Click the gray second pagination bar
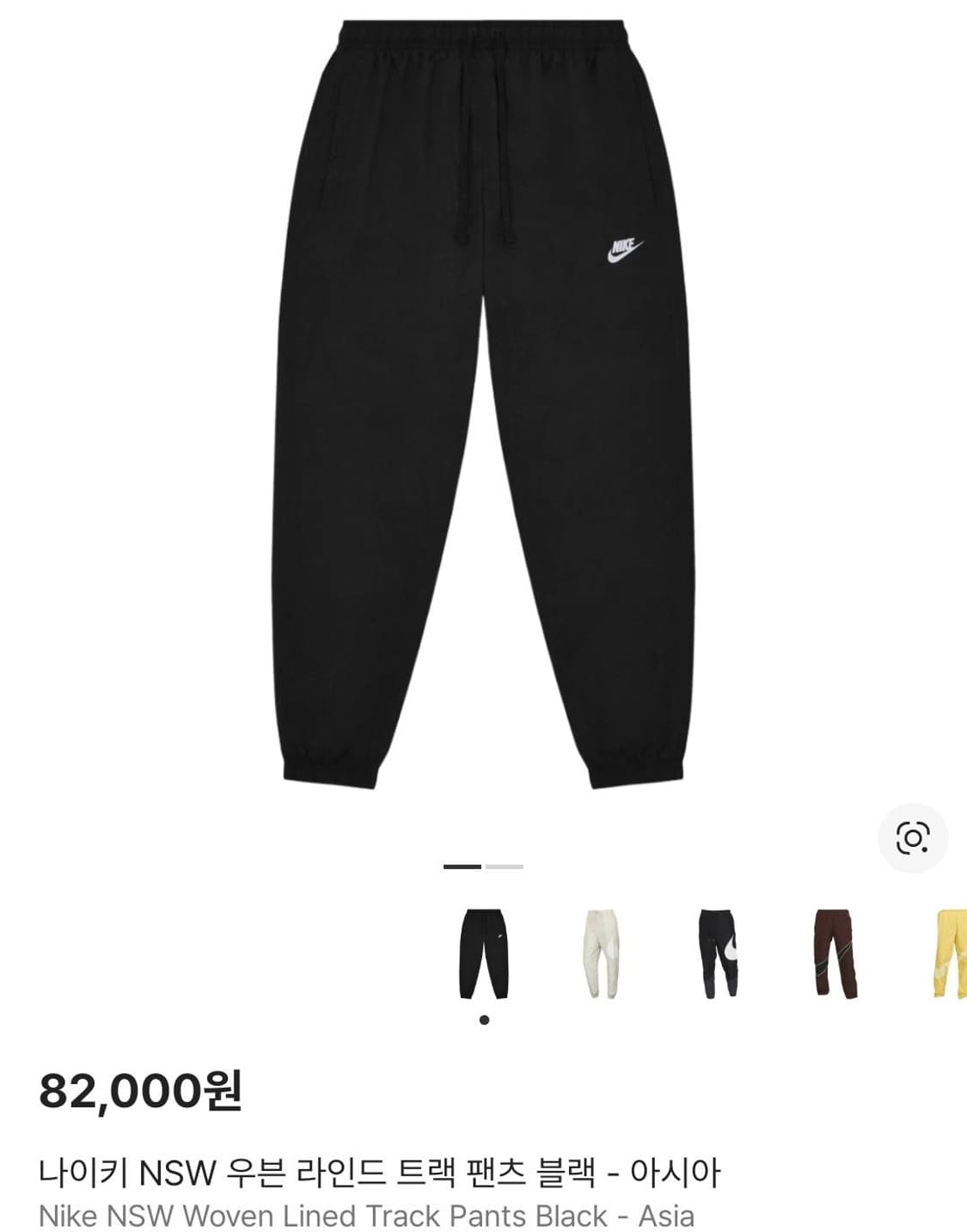967x1232 pixels. 505,867
